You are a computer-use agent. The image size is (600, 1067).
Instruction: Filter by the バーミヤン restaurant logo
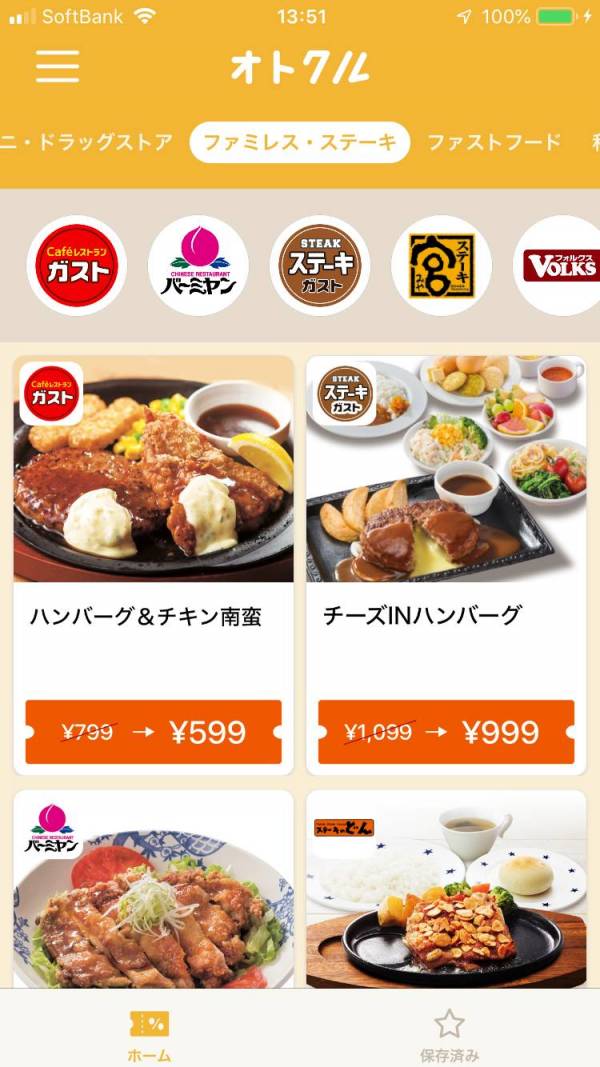click(198, 266)
